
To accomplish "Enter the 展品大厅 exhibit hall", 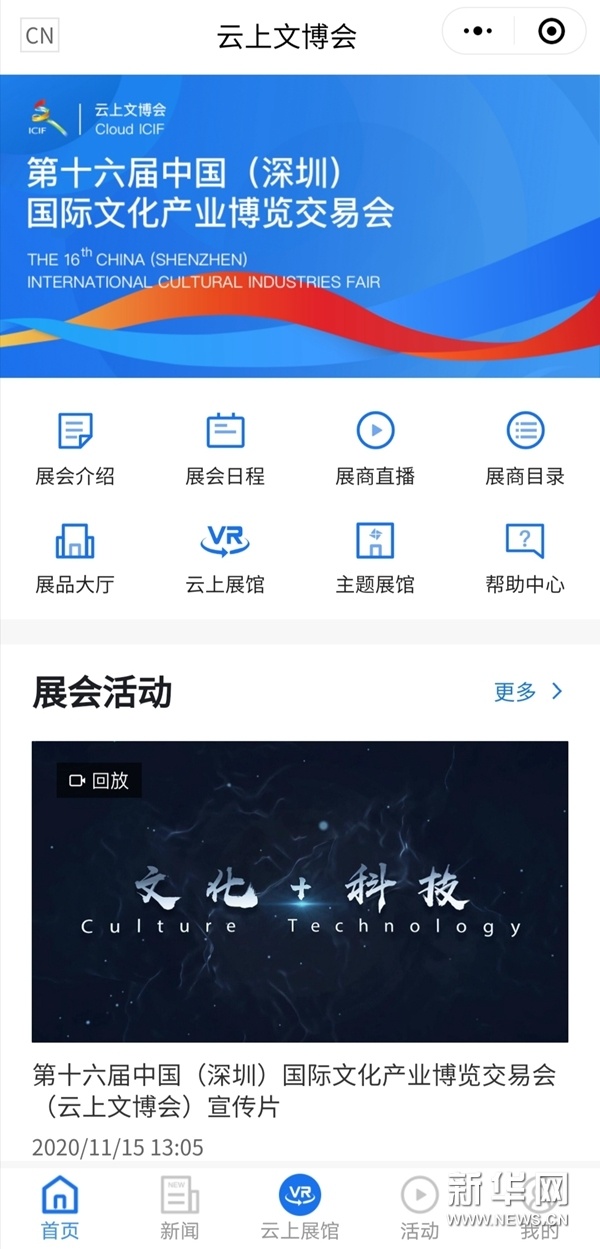I will [x=75, y=558].
